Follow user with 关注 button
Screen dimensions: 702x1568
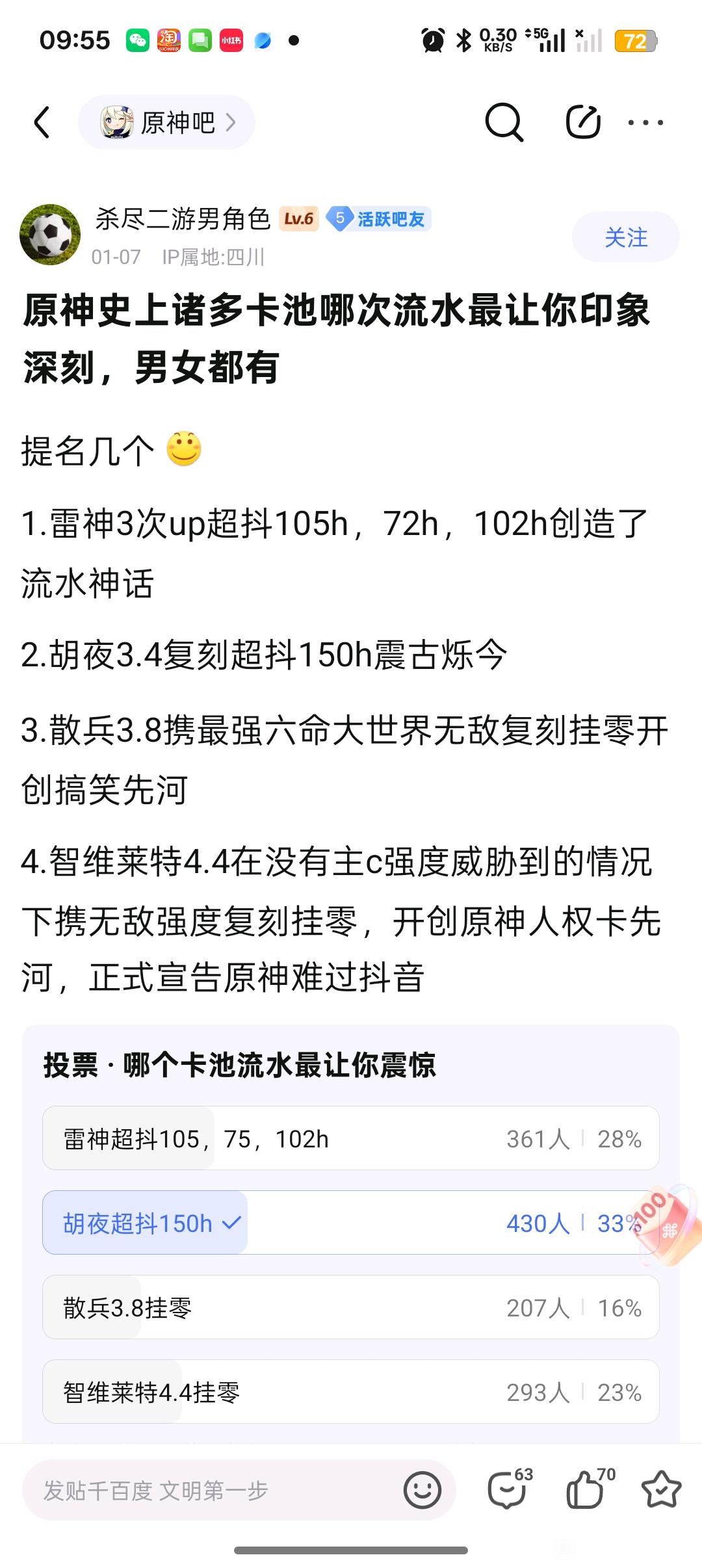(625, 237)
